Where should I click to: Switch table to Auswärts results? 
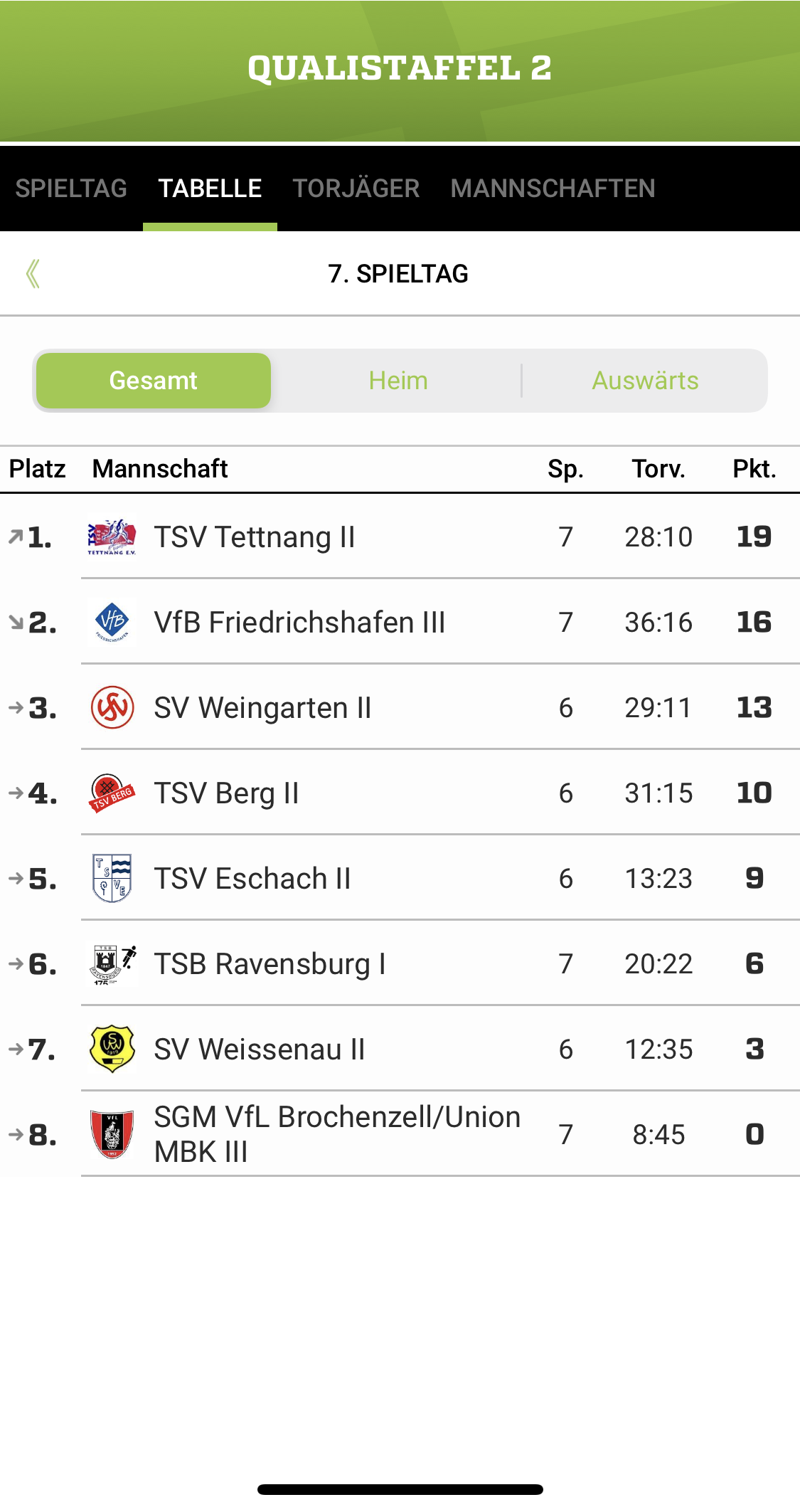tap(645, 381)
